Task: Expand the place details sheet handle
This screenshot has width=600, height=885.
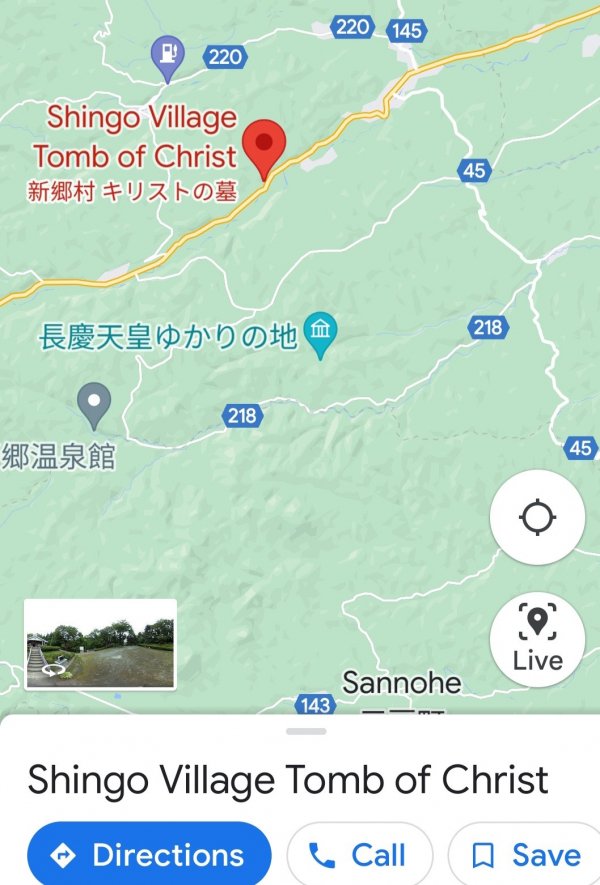Action: (x=306, y=731)
